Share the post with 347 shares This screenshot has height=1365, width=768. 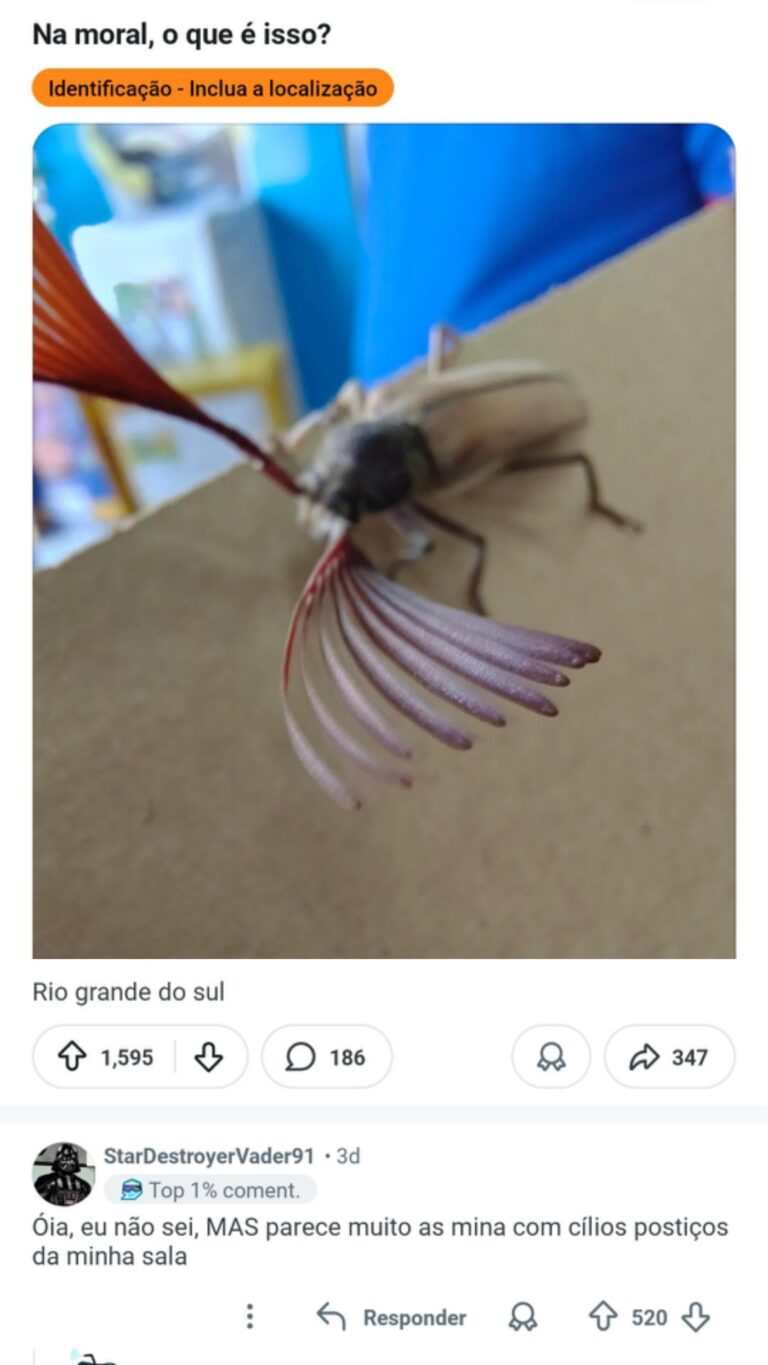coord(669,1057)
